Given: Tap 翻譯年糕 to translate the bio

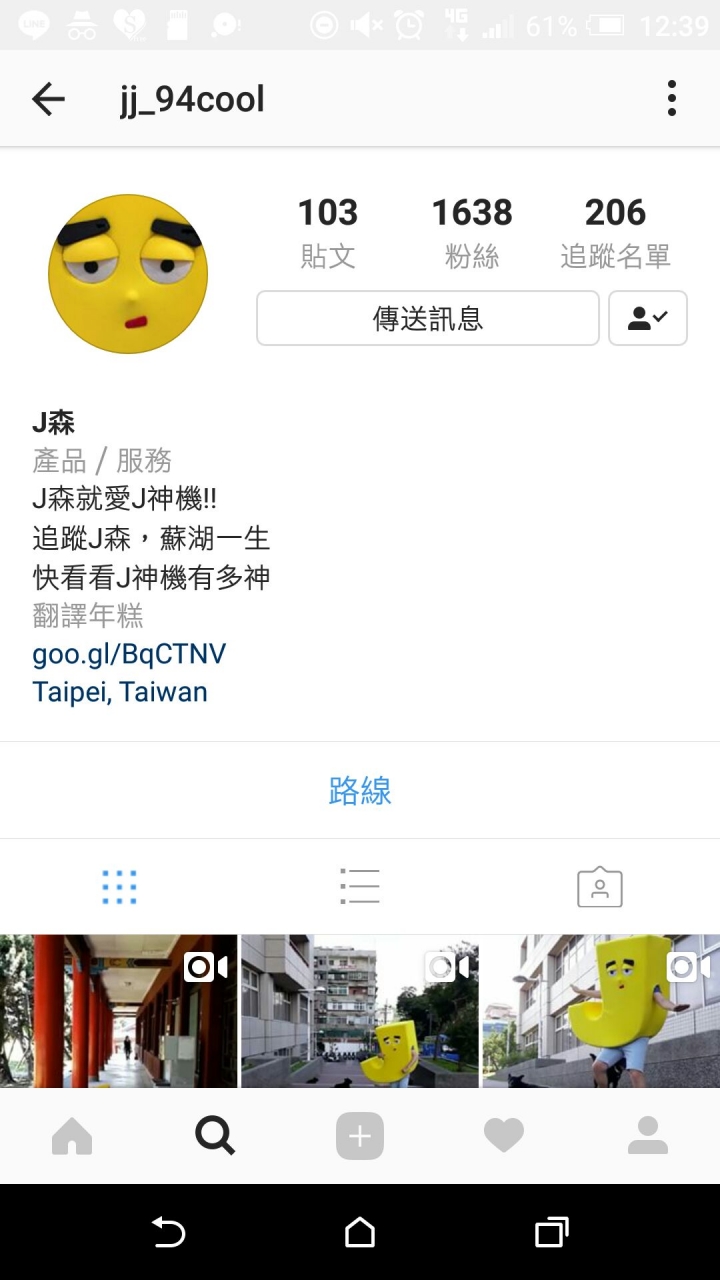Looking at the screenshot, I should [88, 616].
